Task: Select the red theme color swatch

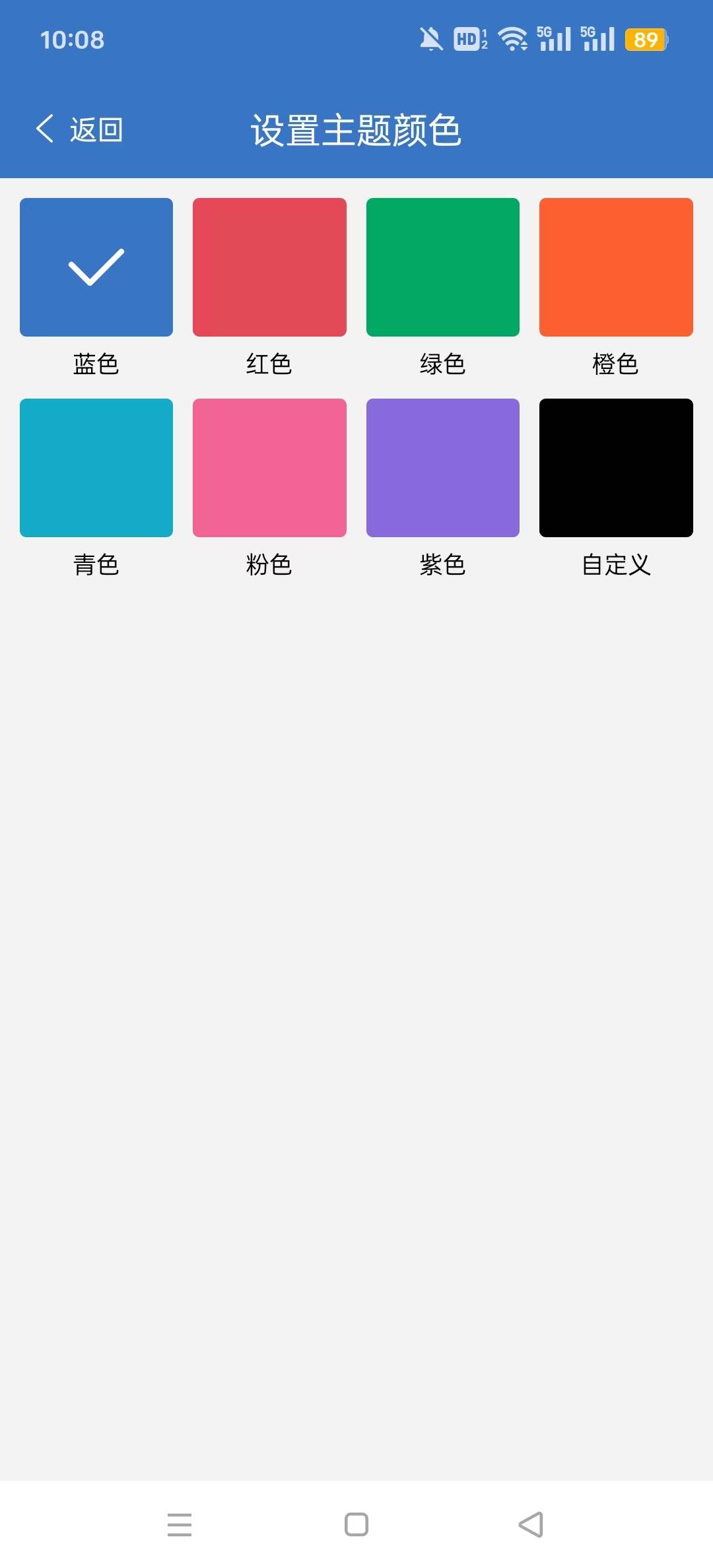Action: [x=269, y=267]
